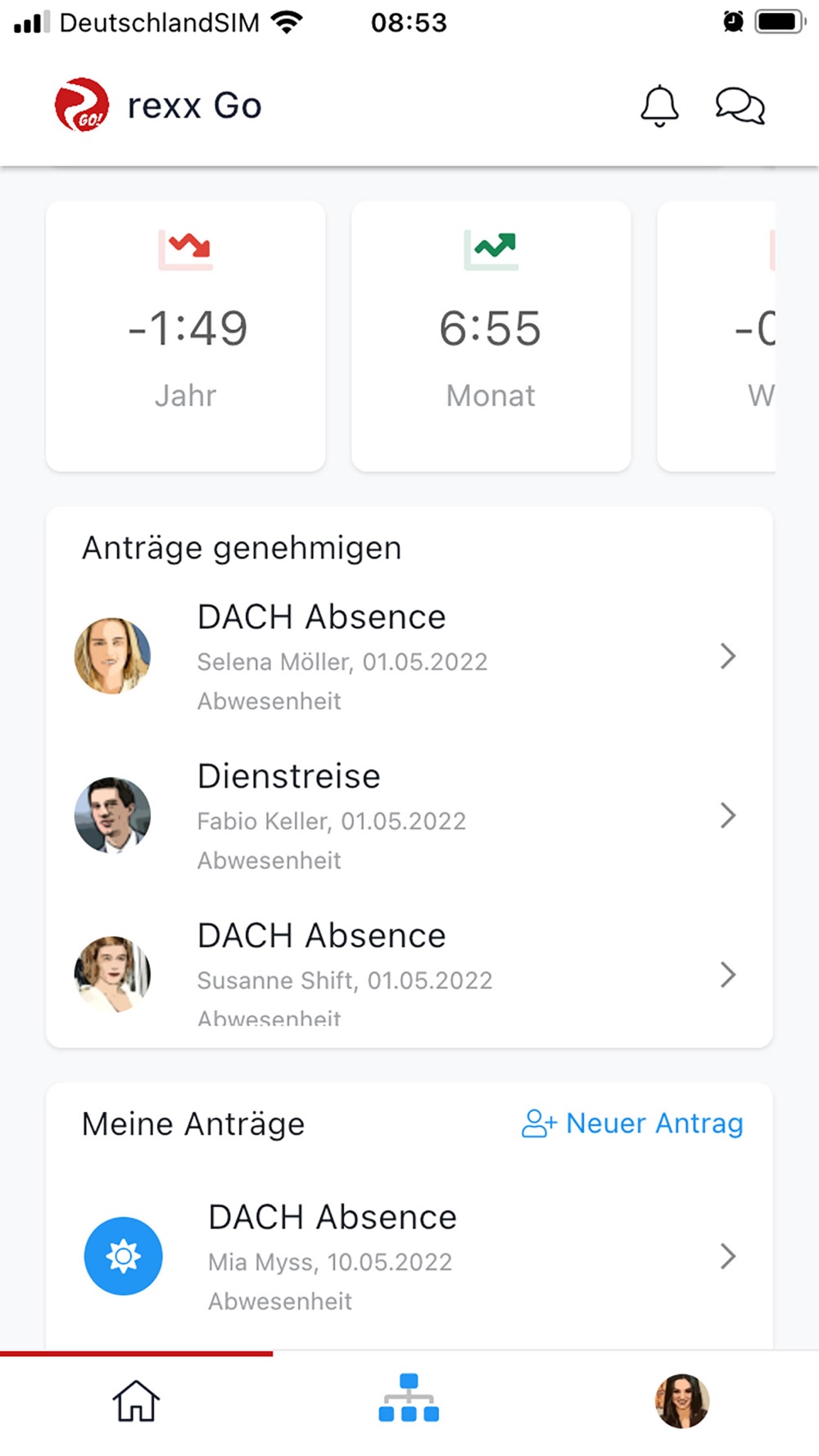Open Susanne Shift's DACH Absence request

(x=408, y=973)
